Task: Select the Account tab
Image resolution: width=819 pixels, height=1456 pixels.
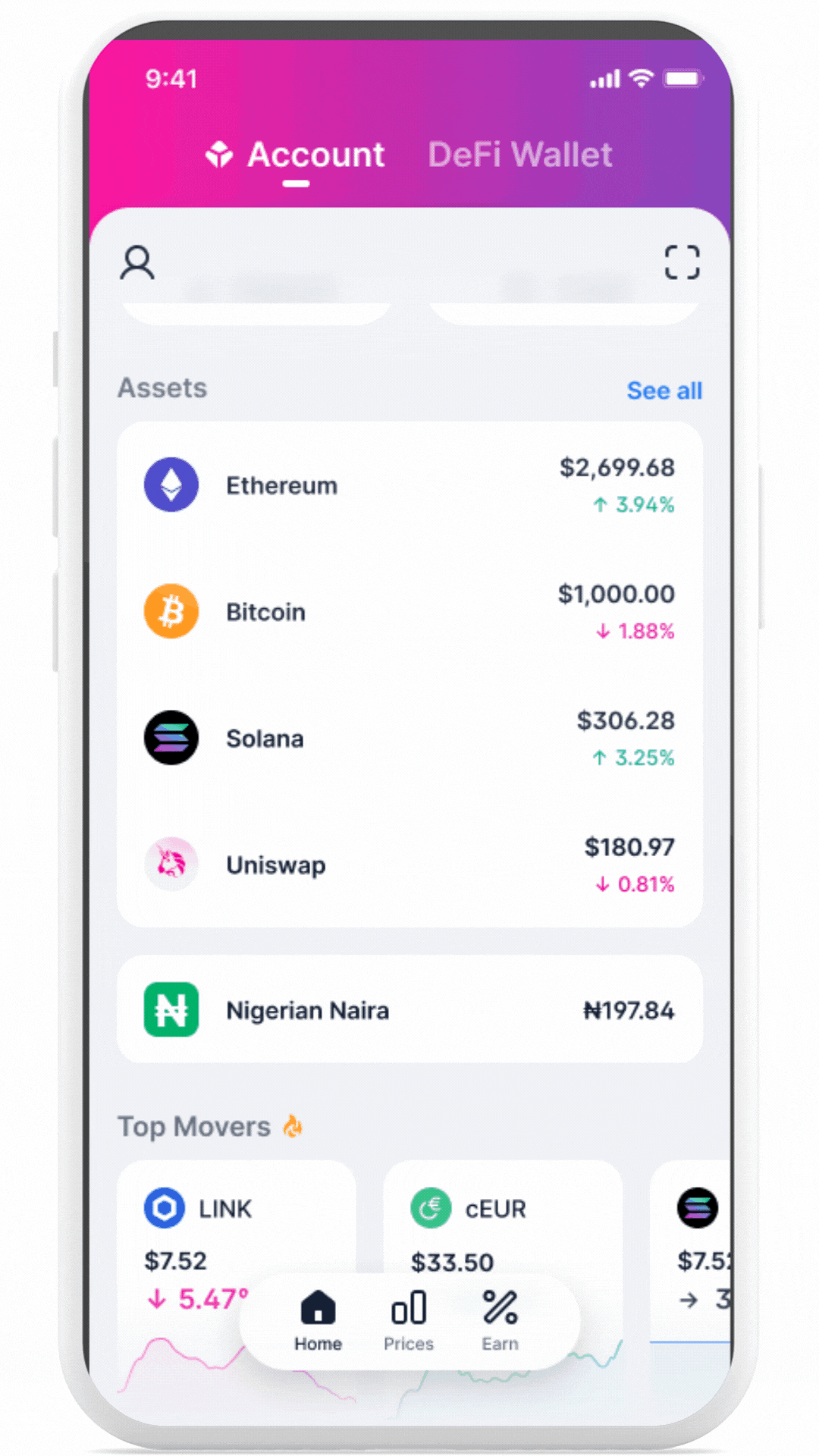Action: pos(297,155)
